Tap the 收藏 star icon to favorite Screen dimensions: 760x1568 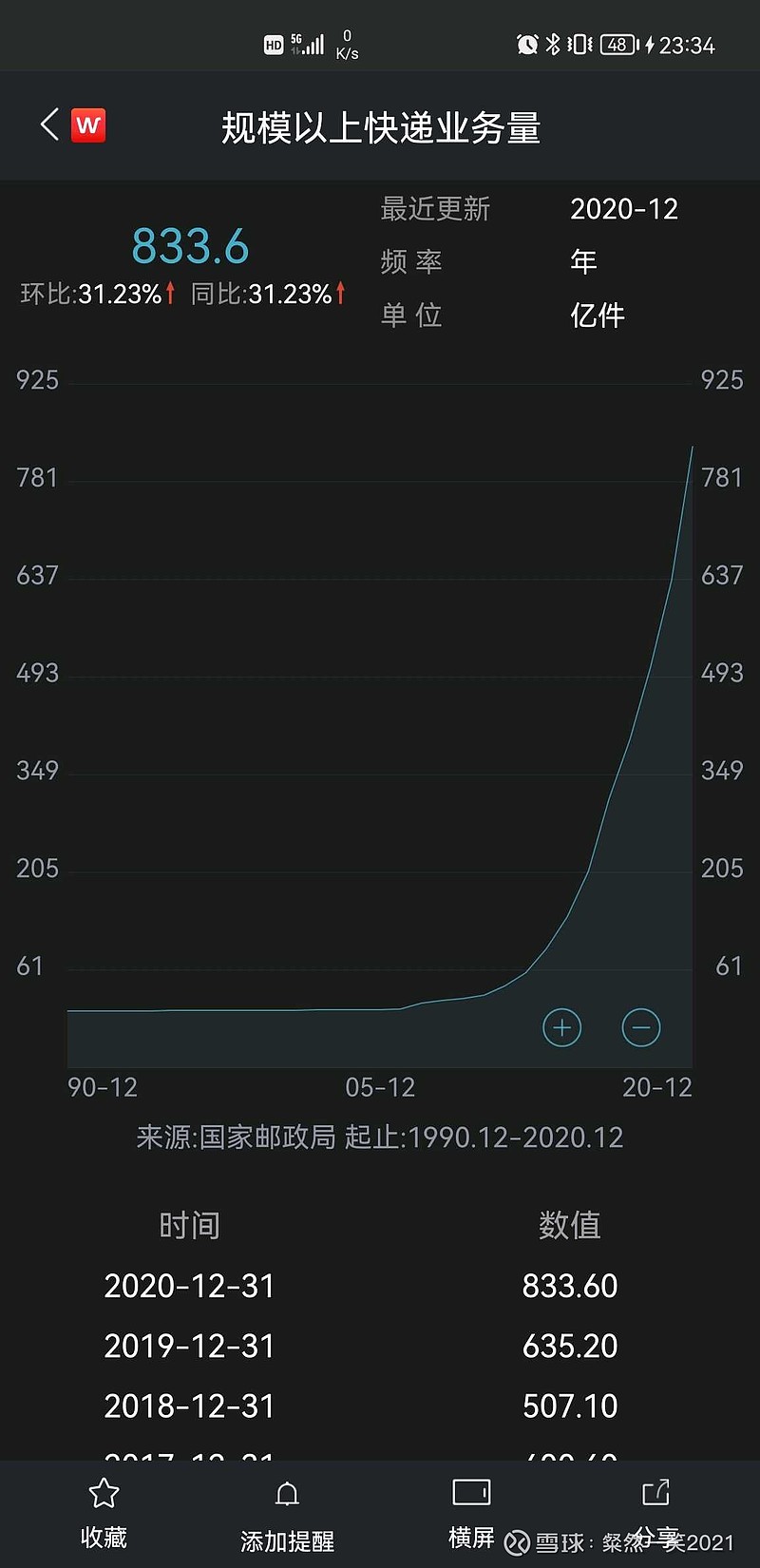point(103,1495)
